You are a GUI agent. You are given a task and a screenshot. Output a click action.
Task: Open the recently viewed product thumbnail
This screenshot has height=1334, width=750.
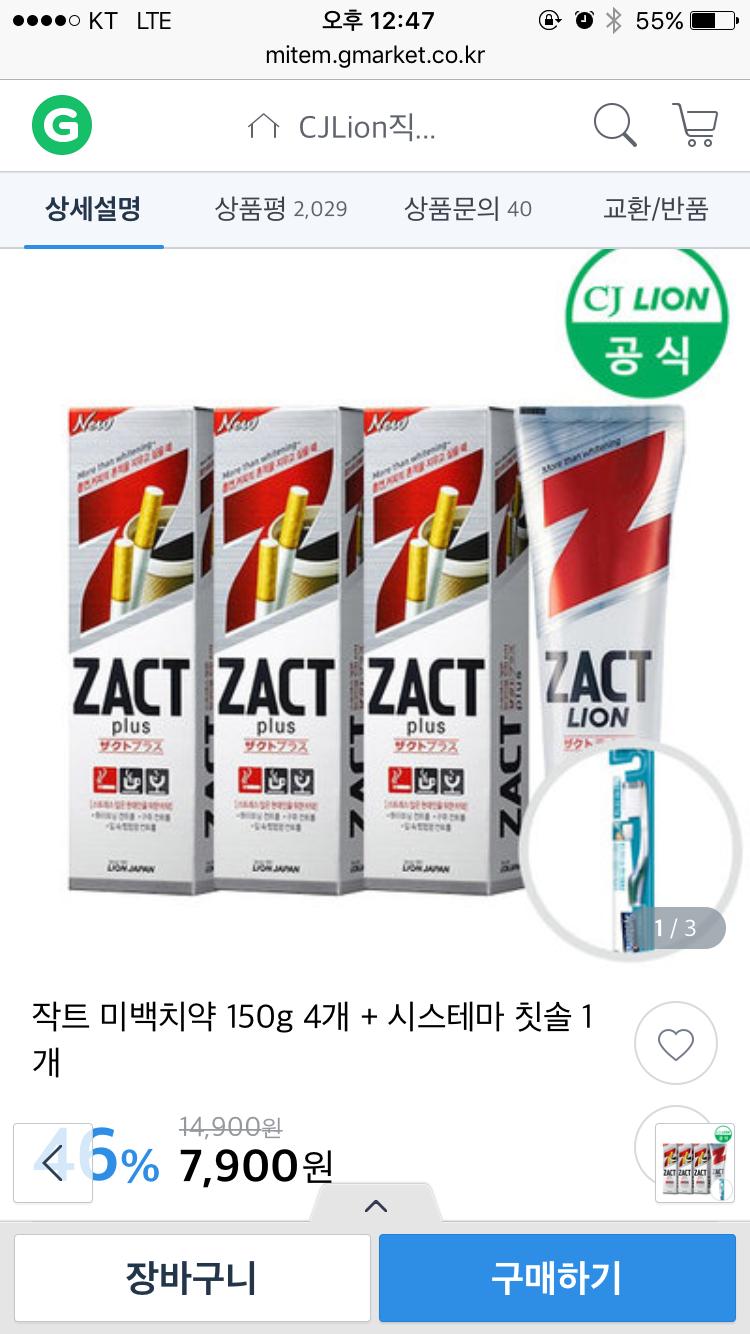pos(695,1163)
